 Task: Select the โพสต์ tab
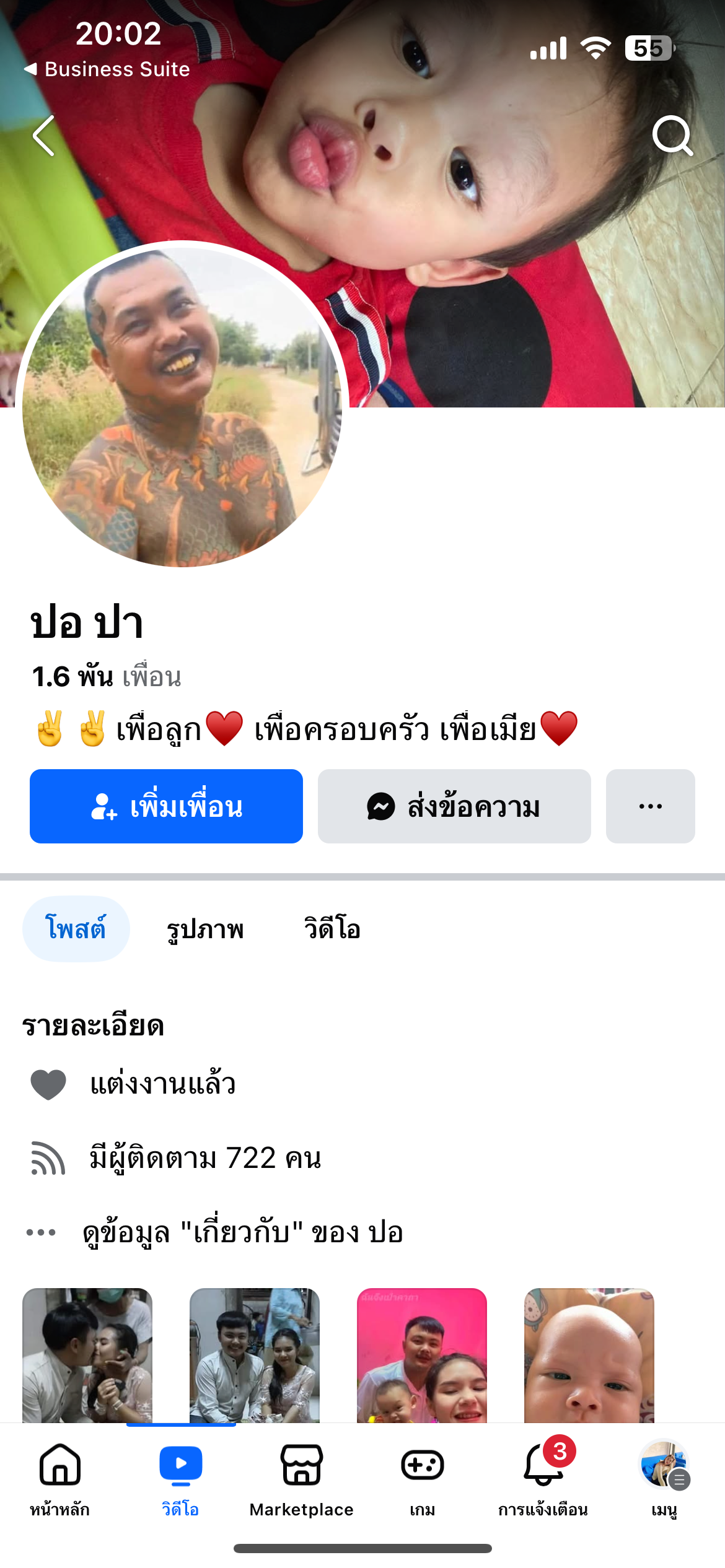tap(76, 929)
